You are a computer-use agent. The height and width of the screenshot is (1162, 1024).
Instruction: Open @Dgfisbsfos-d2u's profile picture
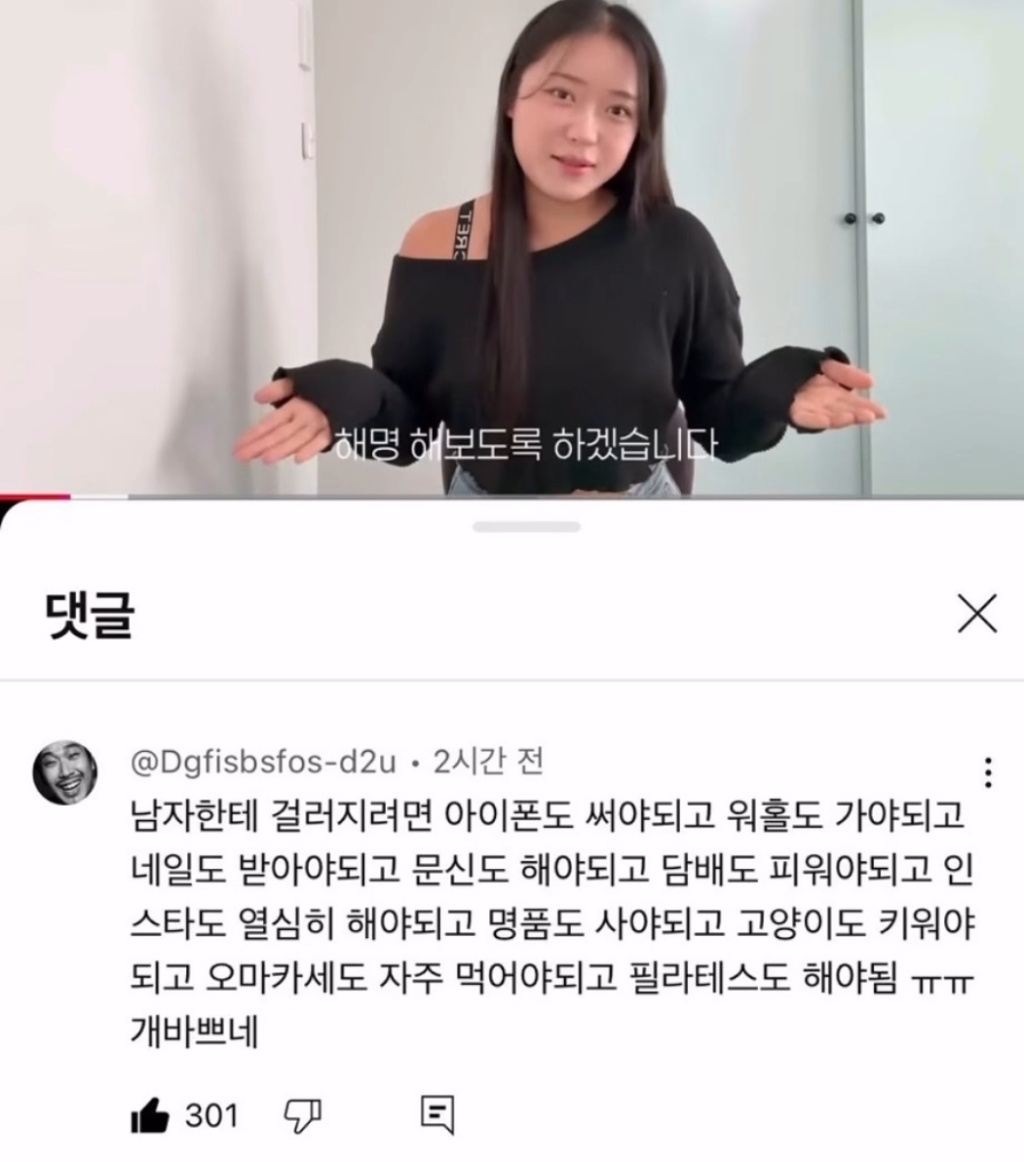65,773
